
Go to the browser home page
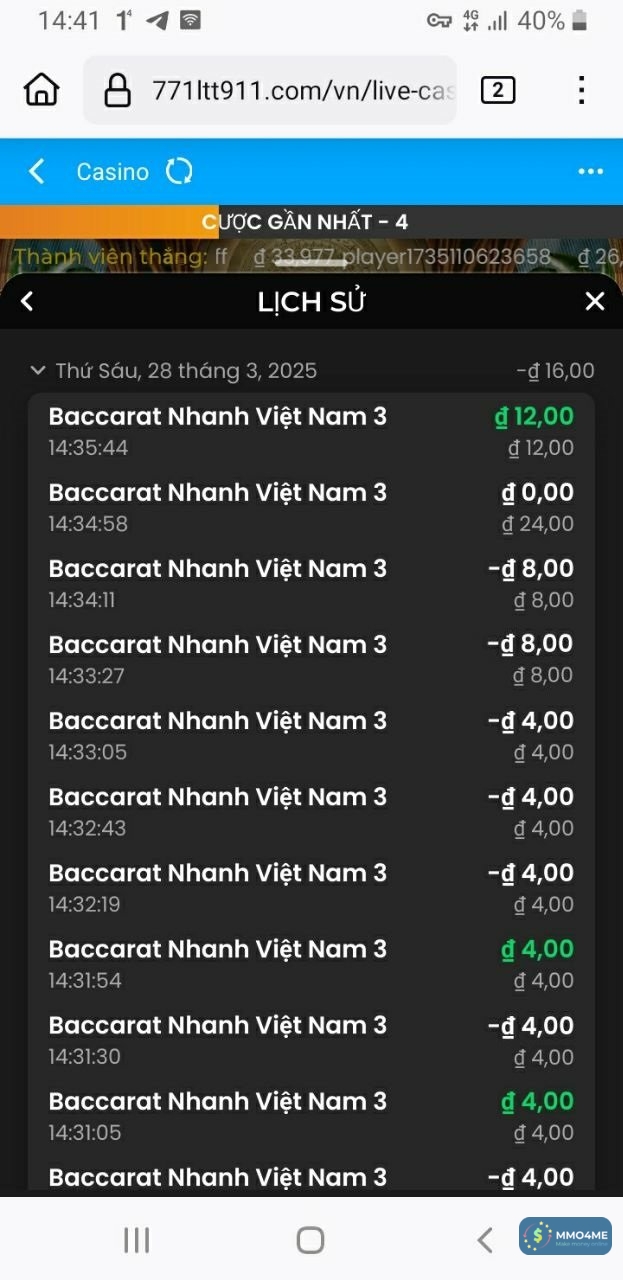41,91
